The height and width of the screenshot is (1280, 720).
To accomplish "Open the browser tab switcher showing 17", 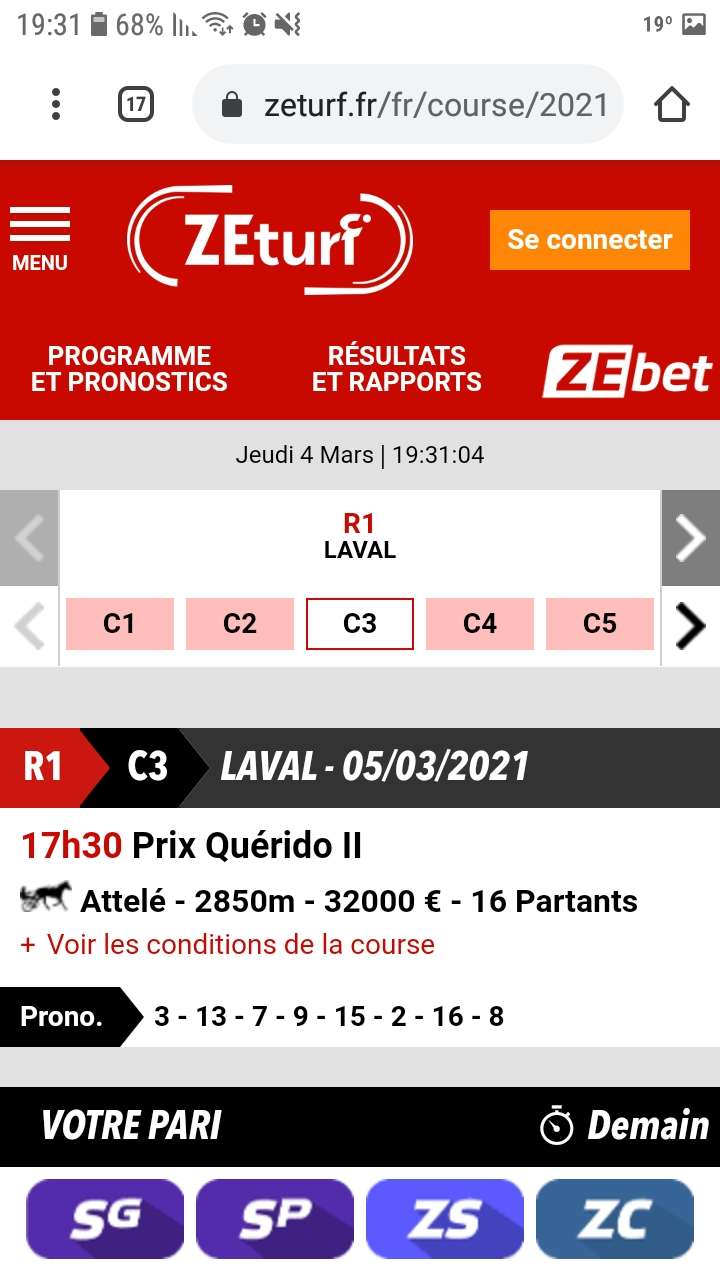I will coord(136,104).
